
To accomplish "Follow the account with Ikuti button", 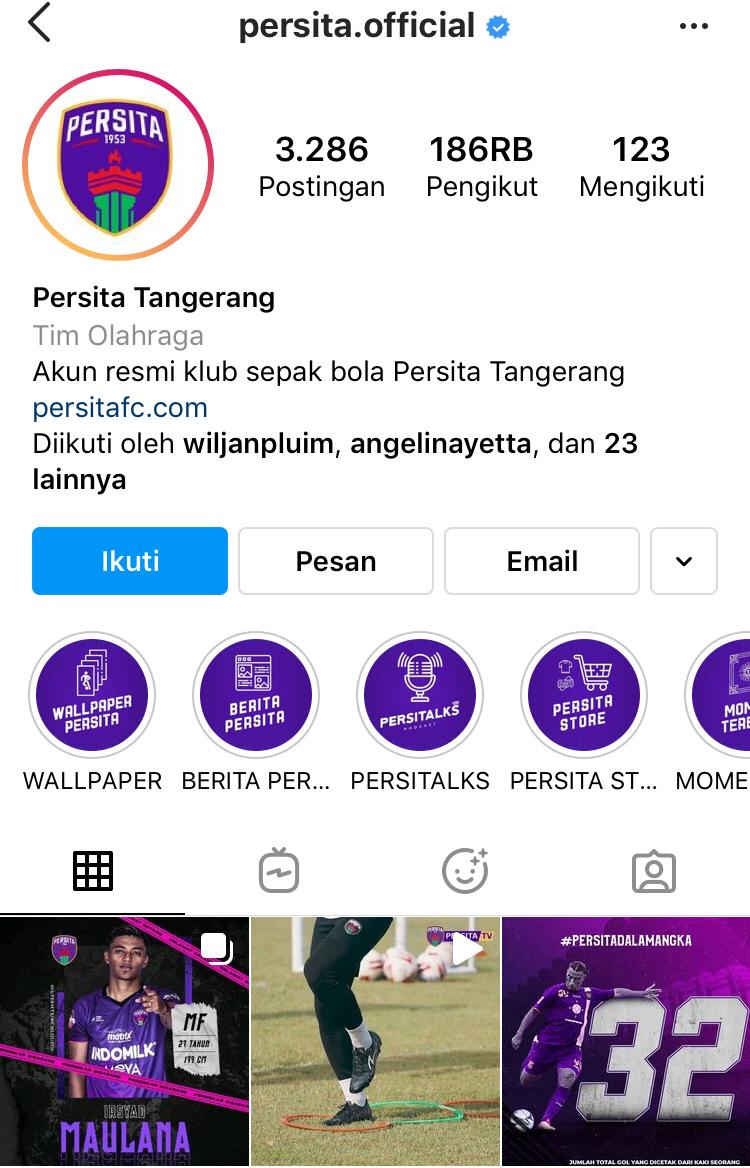I will point(130,561).
